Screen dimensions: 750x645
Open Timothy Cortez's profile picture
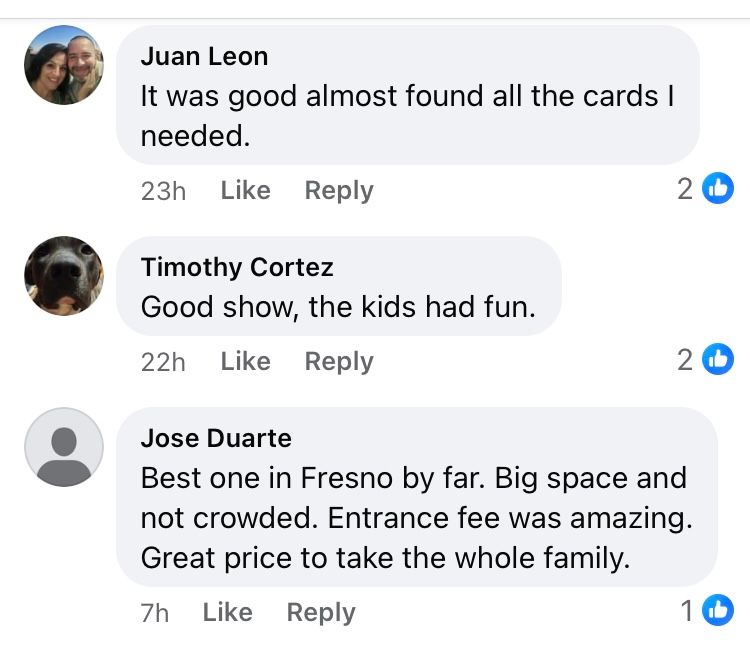[x=64, y=276]
